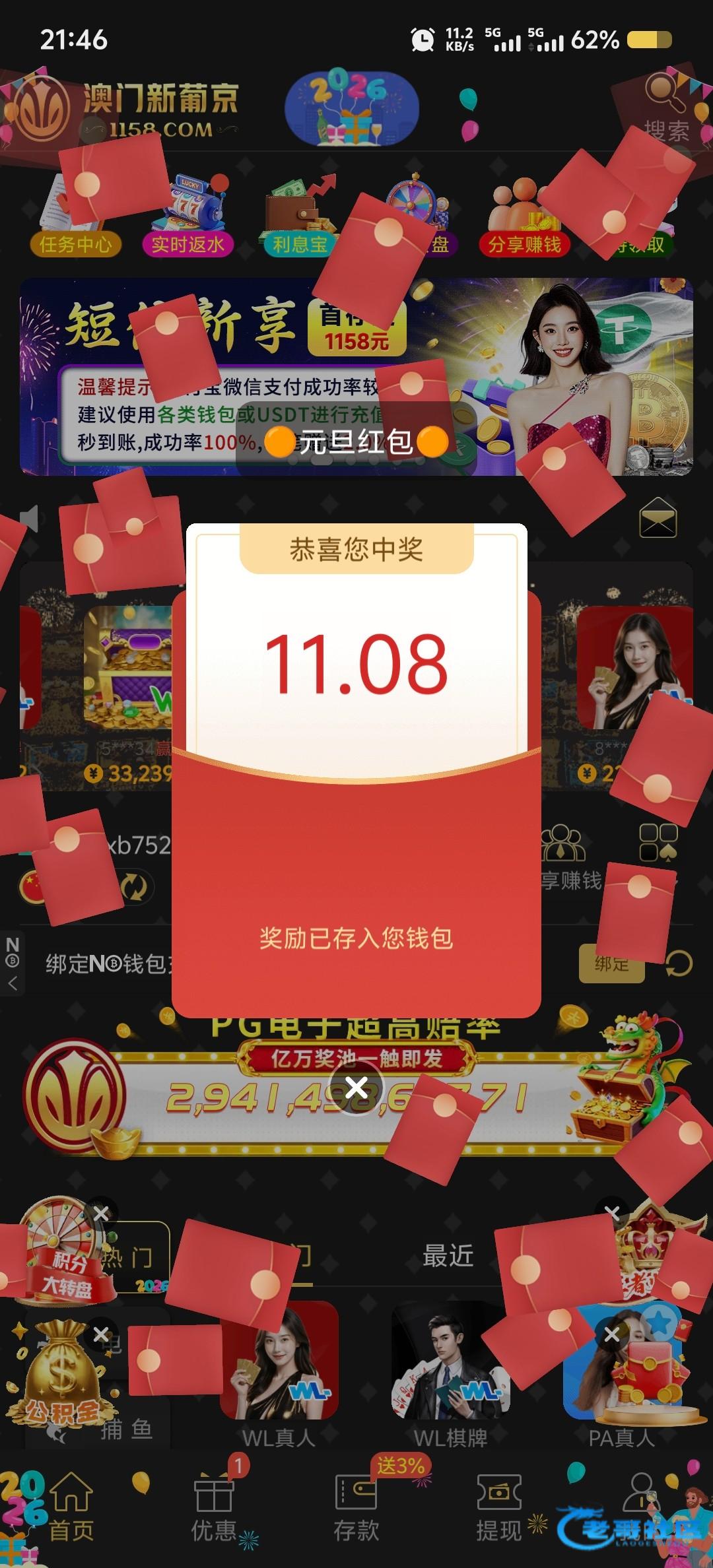
Task: Dismiss the 积分大转盘 floating widget
Action: [101, 1214]
